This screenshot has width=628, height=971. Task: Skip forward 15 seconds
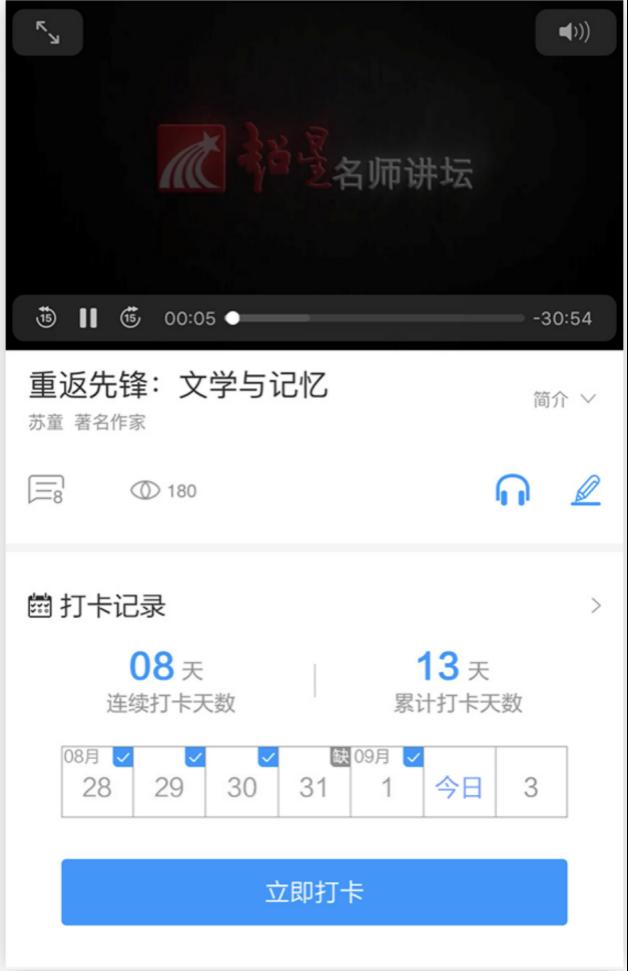[x=130, y=318]
